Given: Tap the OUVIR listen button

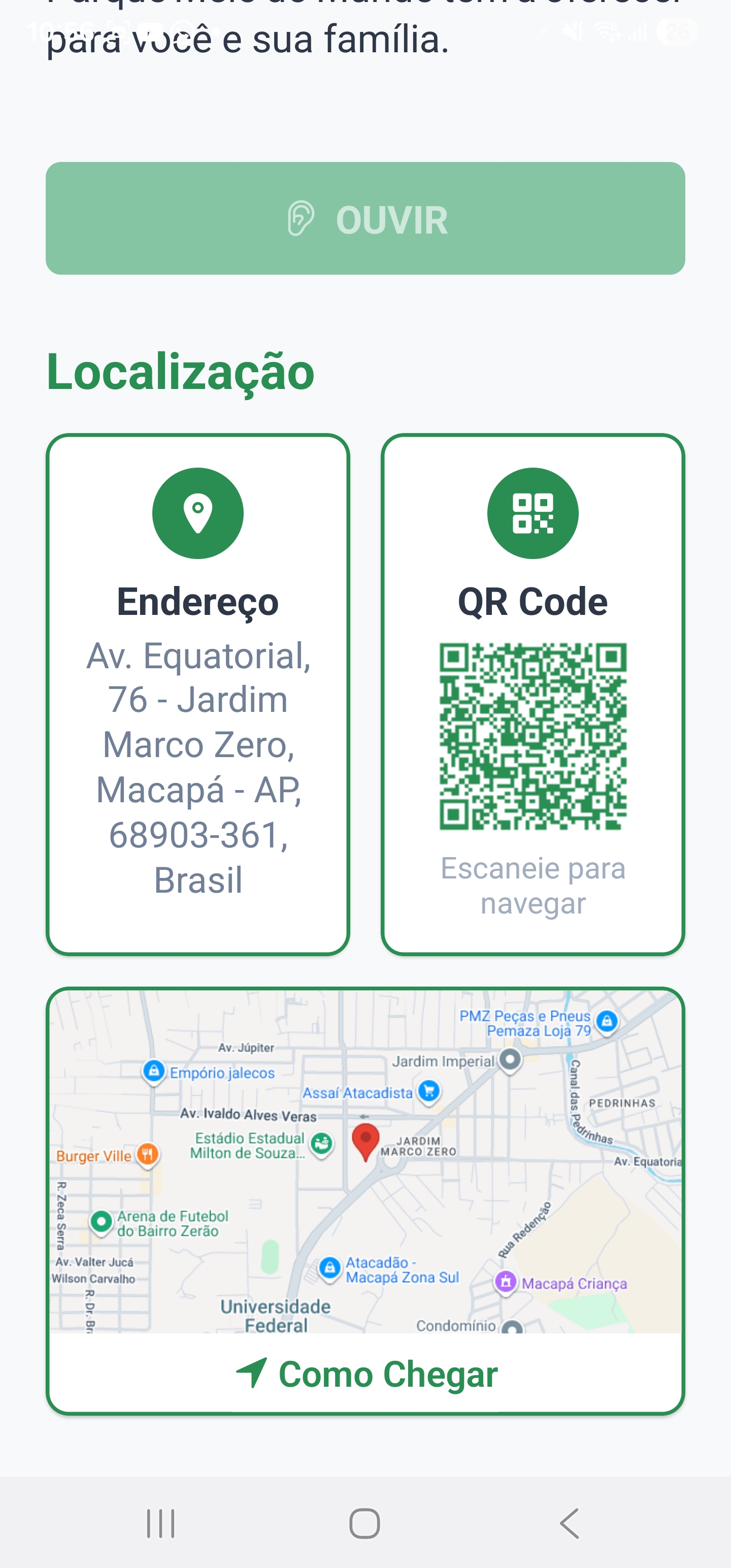Looking at the screenshot, I should point(365,218).
